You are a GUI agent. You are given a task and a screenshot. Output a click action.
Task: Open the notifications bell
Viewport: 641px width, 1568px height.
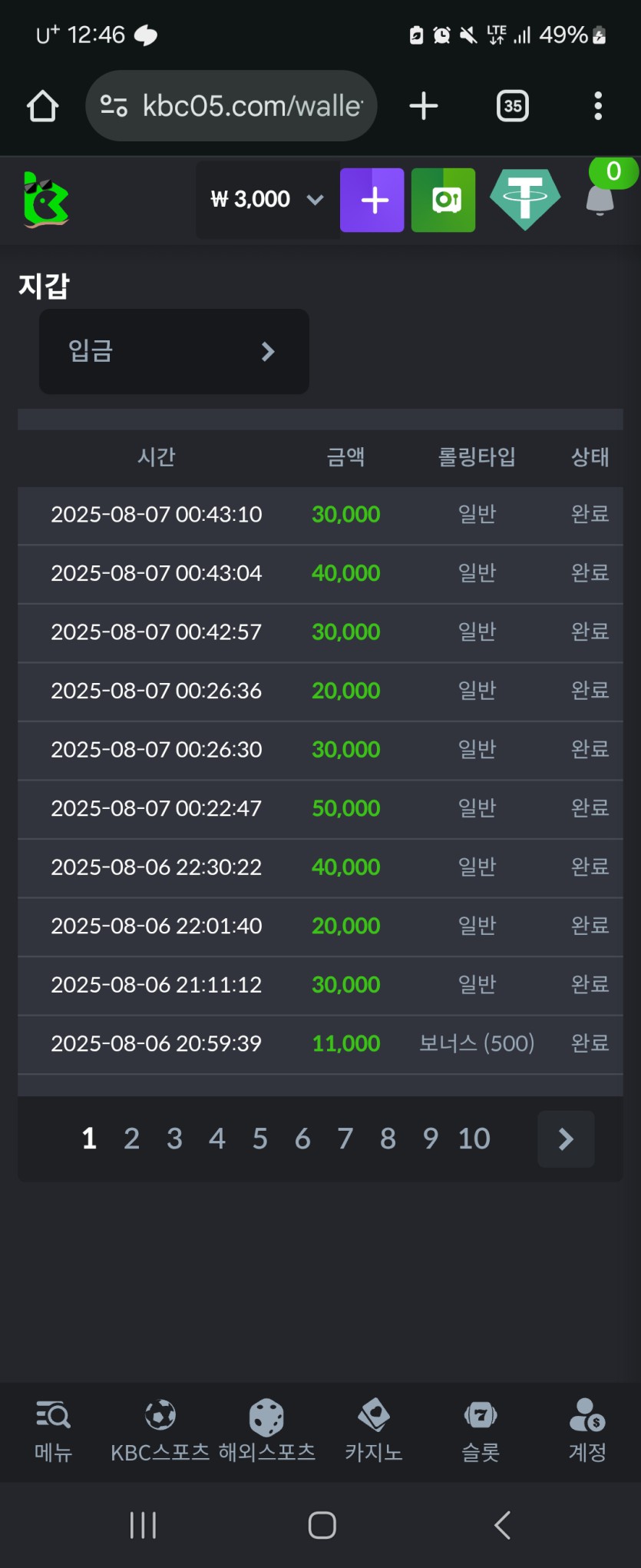(600, 199)
